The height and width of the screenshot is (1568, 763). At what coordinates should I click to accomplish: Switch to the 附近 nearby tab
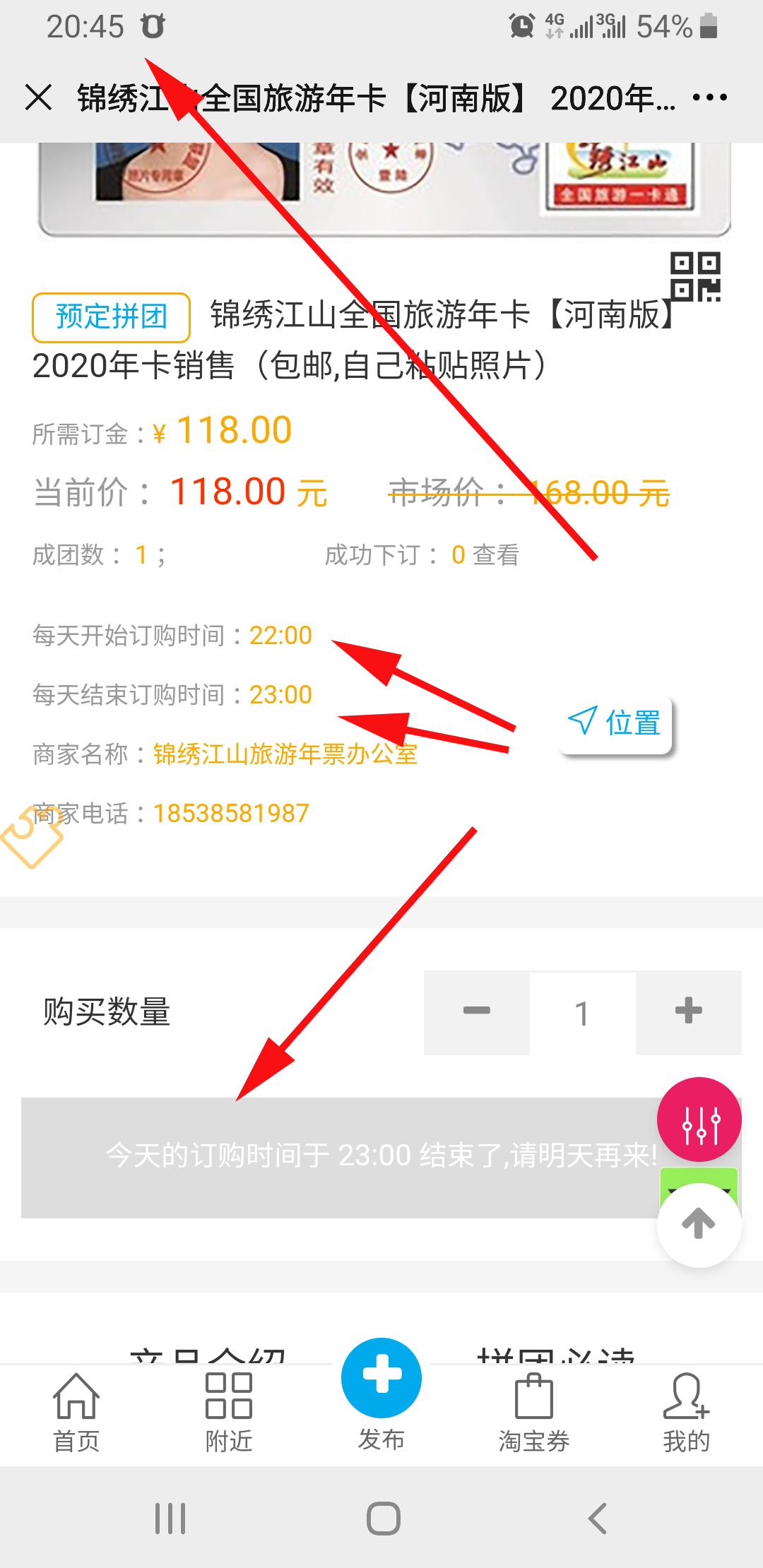[x=229, y=1413]
